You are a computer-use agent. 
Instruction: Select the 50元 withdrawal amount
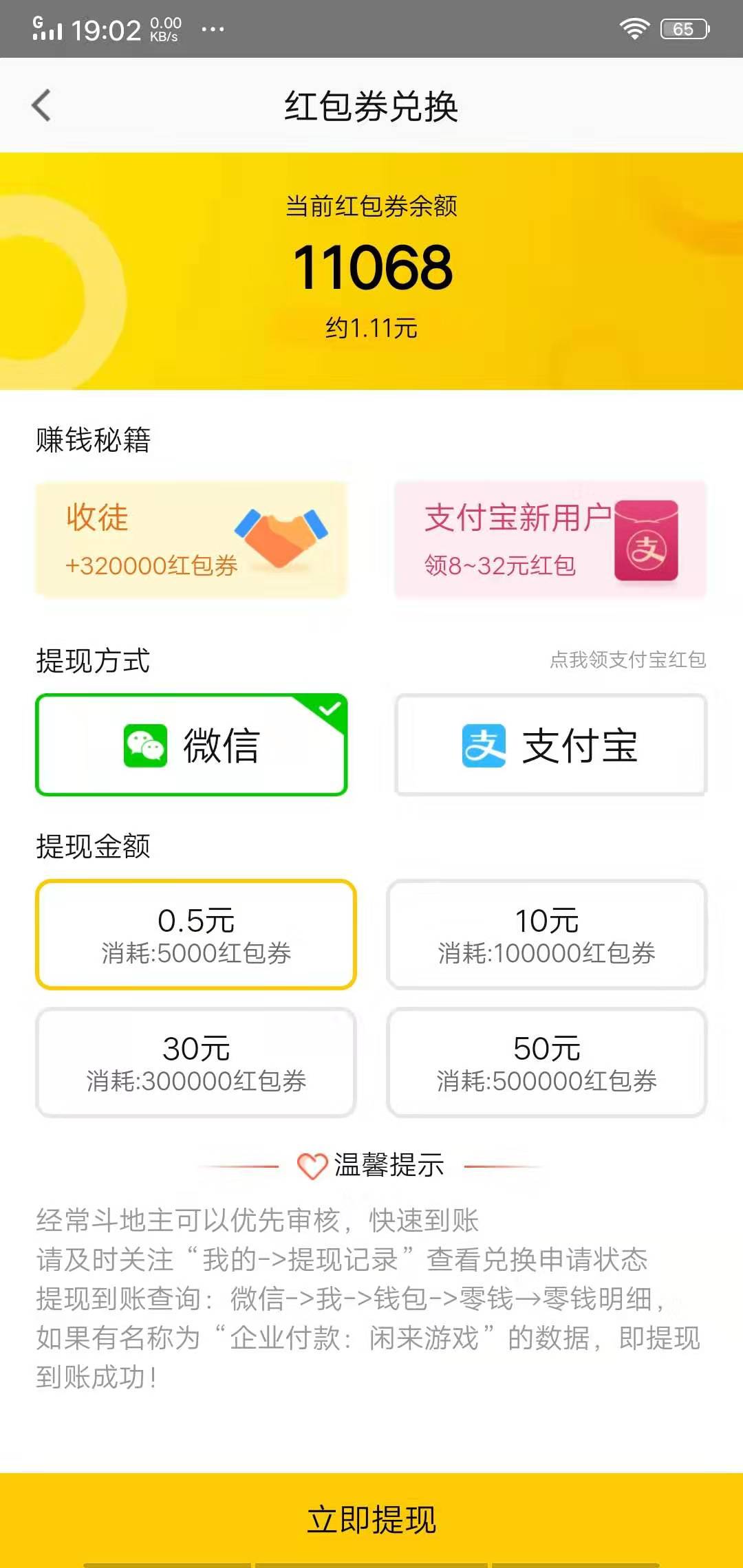pyautogui.click(x=547, y=1063)
